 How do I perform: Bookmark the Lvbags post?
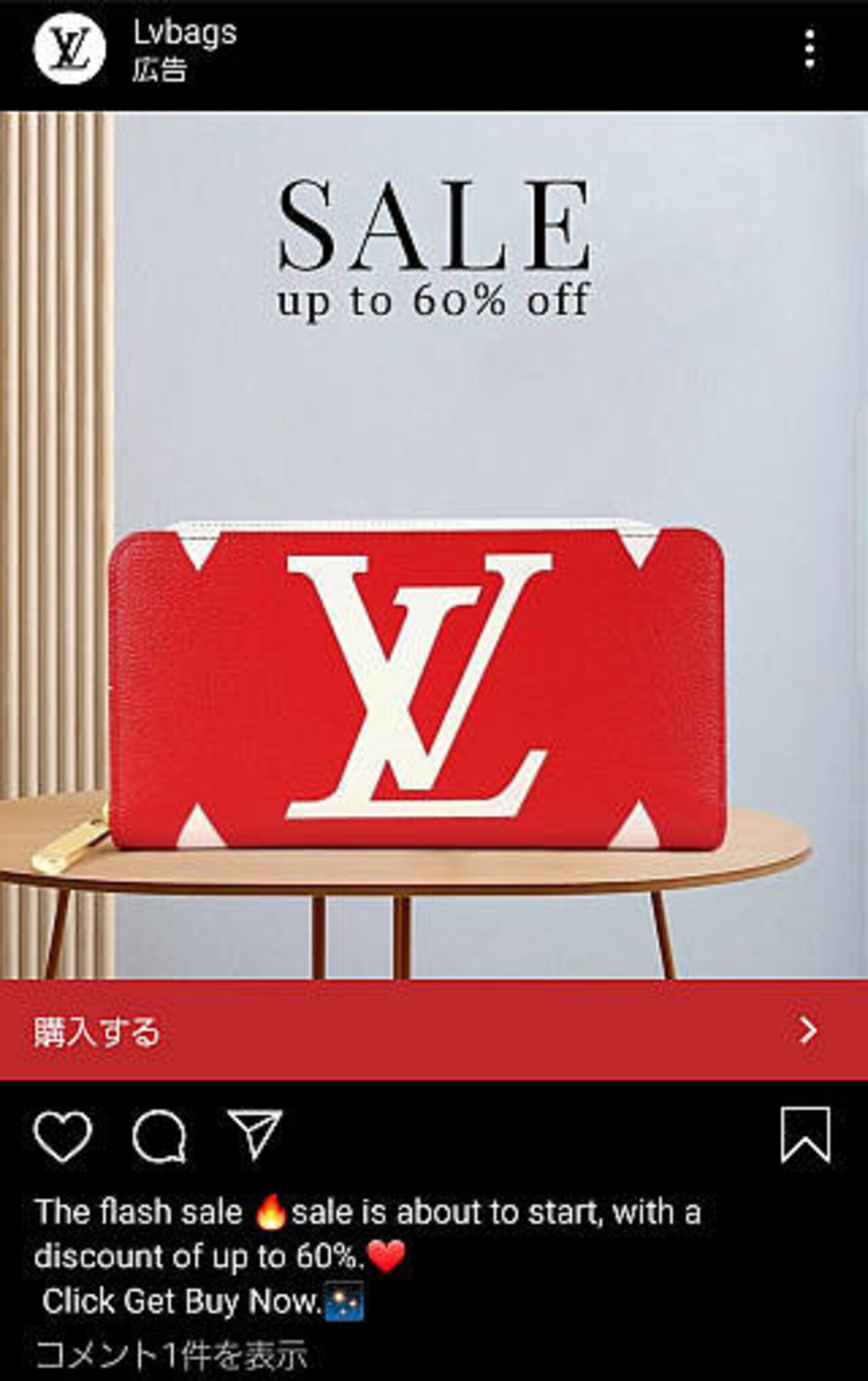click(805, 1135)
